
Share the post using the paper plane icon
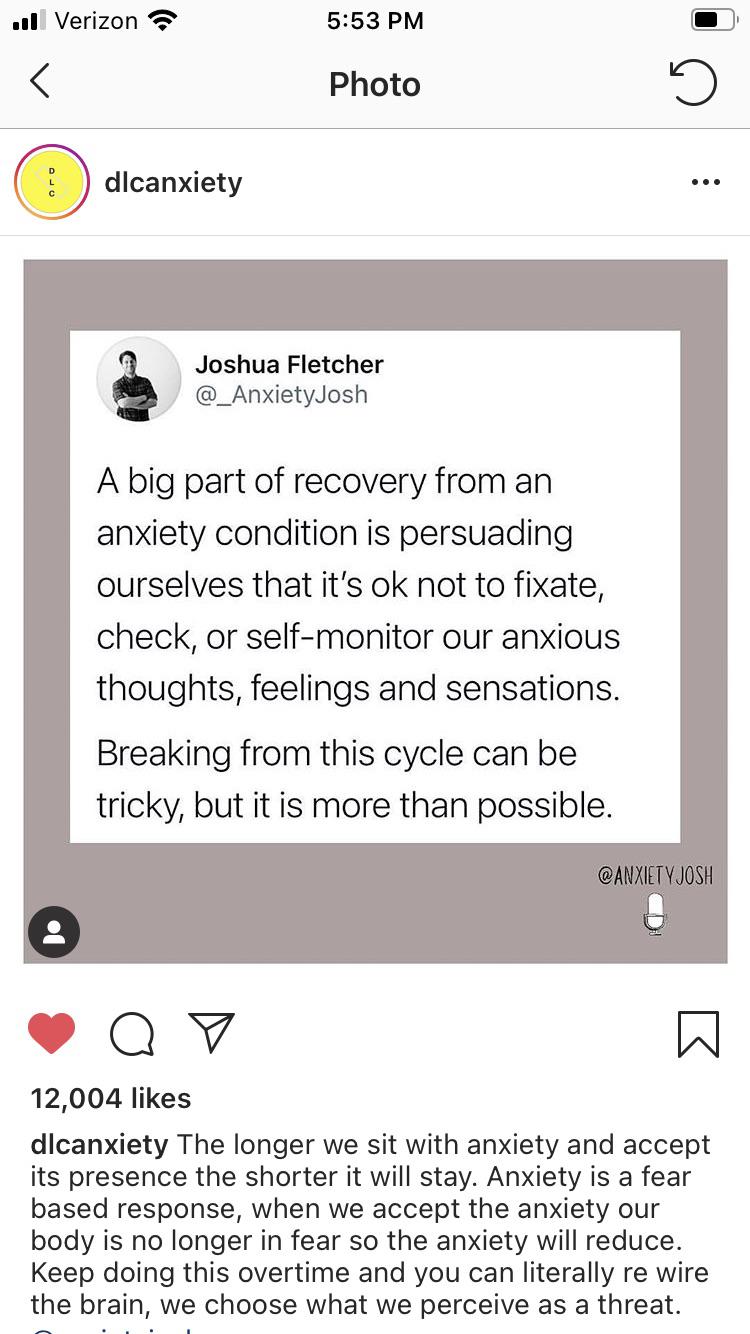[210, 1034]
